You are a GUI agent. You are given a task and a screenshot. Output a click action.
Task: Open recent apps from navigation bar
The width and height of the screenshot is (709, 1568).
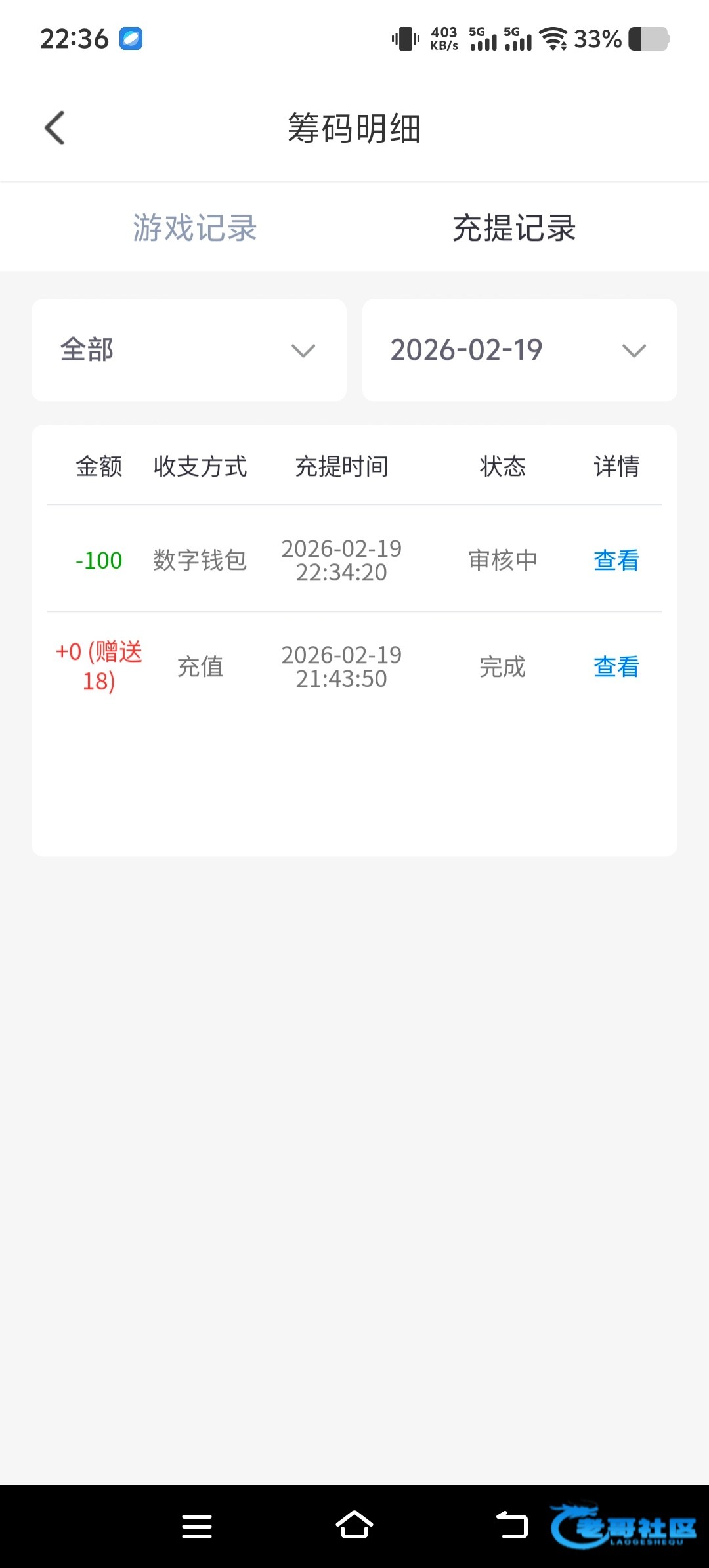click(x=197, y=1526)
